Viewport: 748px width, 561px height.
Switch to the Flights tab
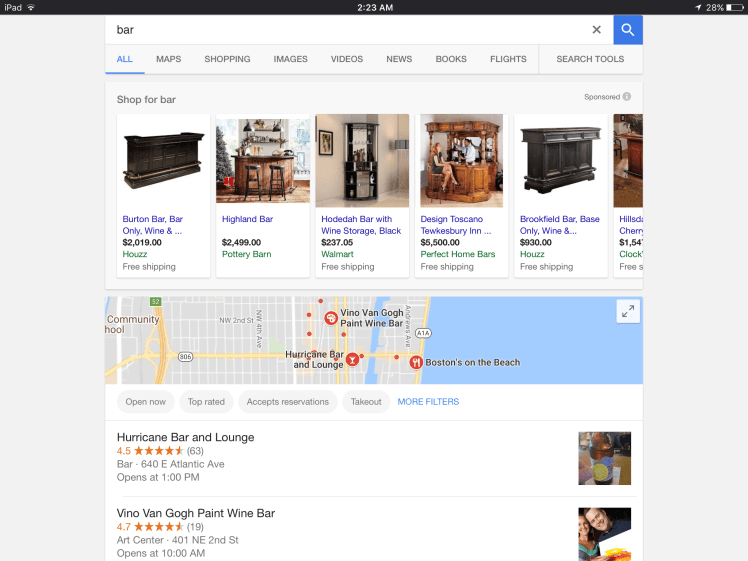point(508,59)
